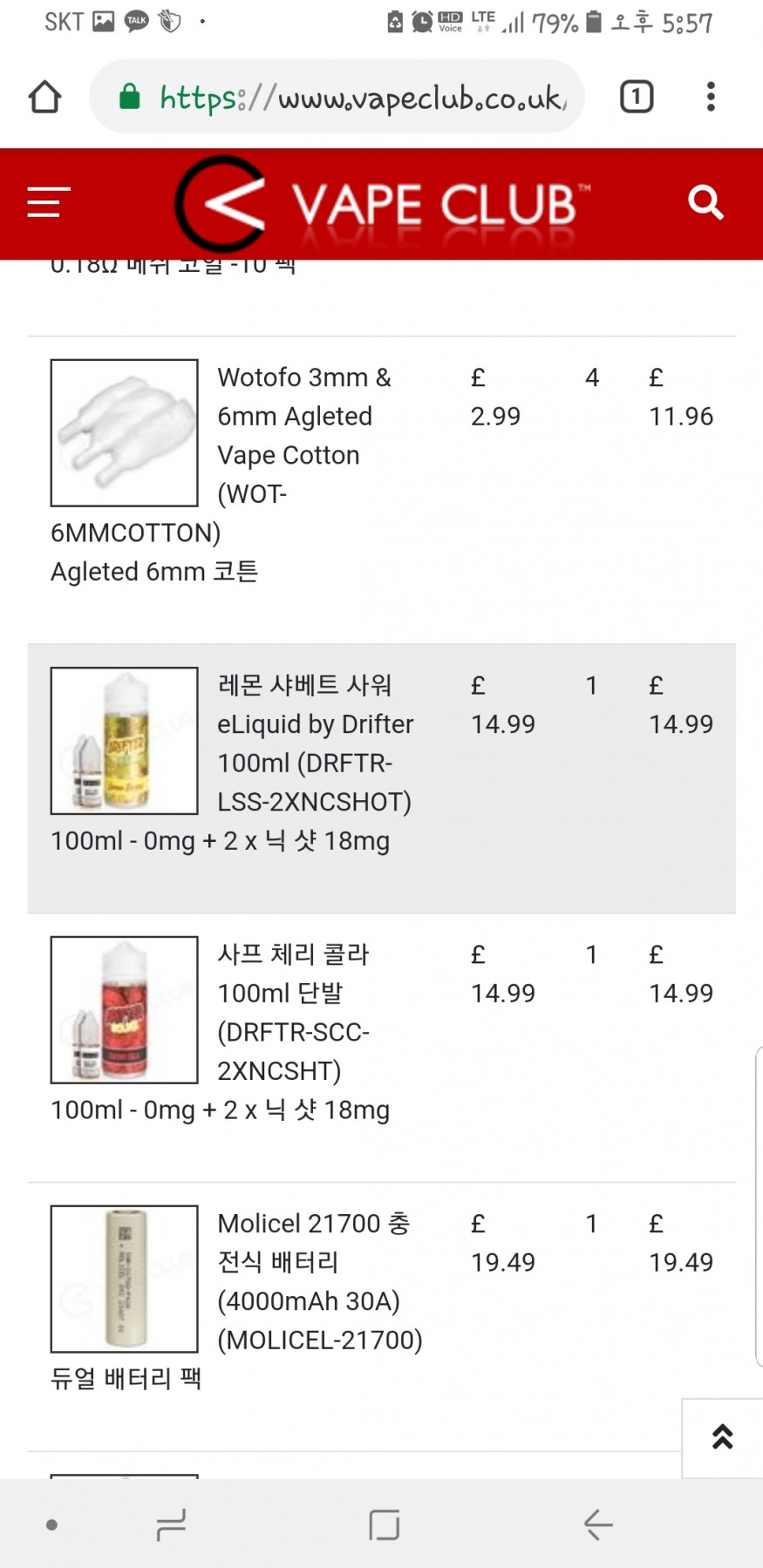The height and width of the screenshot is (1568, 763).
Task: Tap the browser home button
Action: pos(45,97)
